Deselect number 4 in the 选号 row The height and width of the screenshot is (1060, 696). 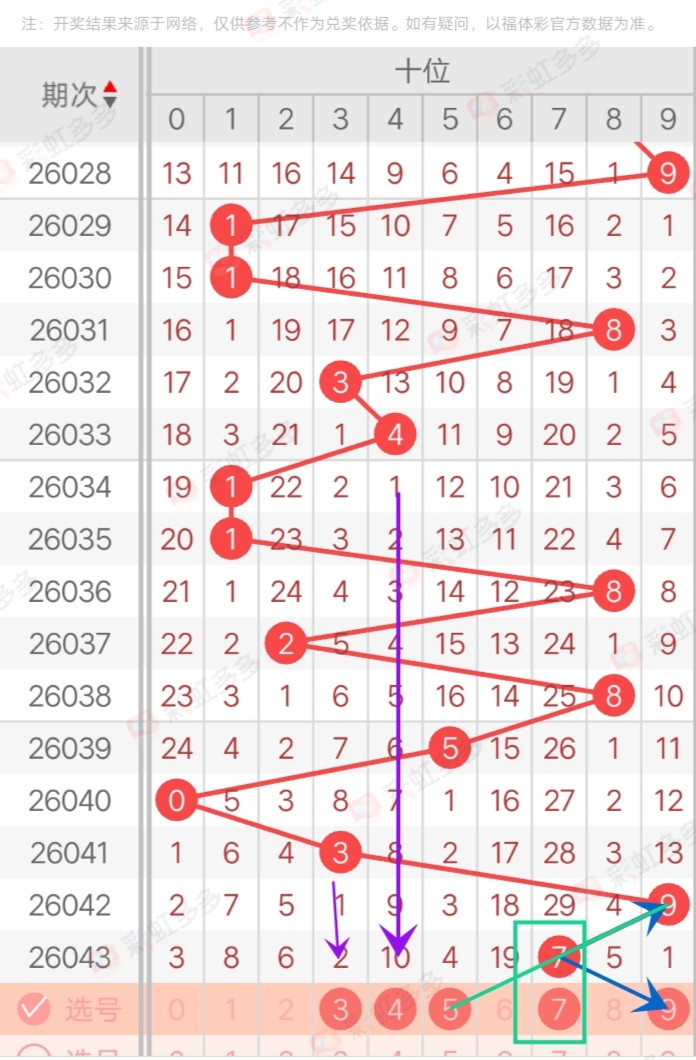[396, 1009]
